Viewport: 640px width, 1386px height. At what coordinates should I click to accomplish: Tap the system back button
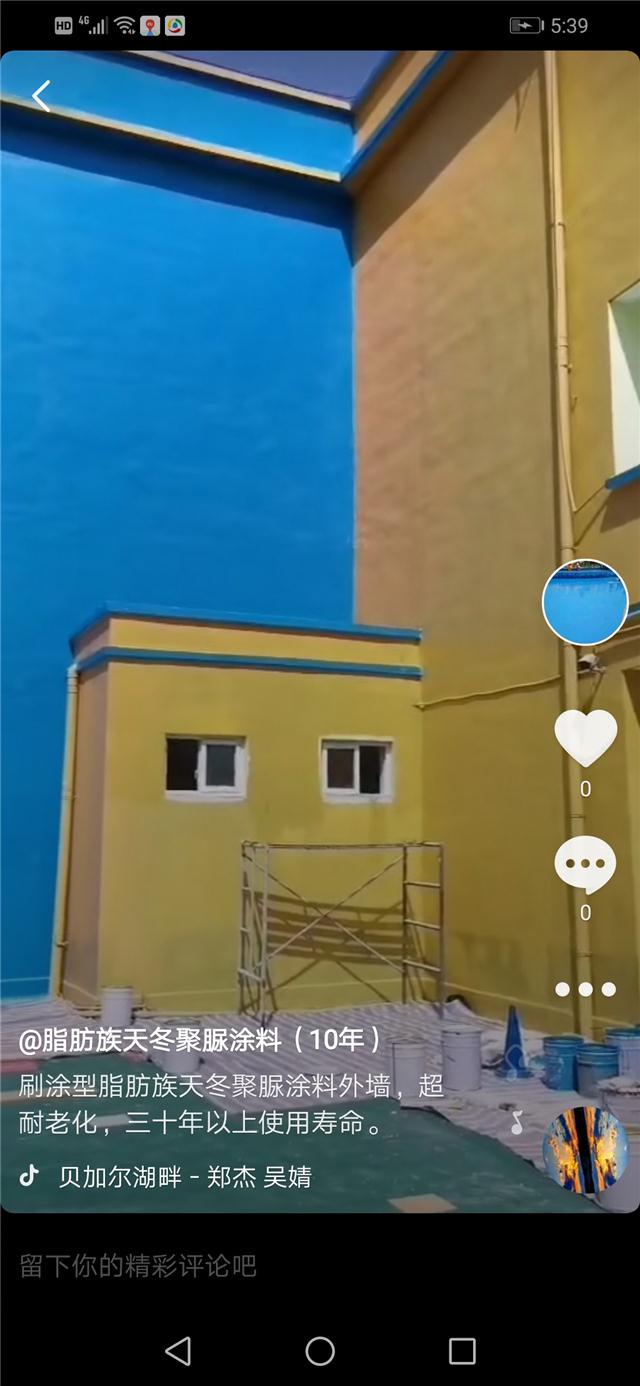(178, 1352)
